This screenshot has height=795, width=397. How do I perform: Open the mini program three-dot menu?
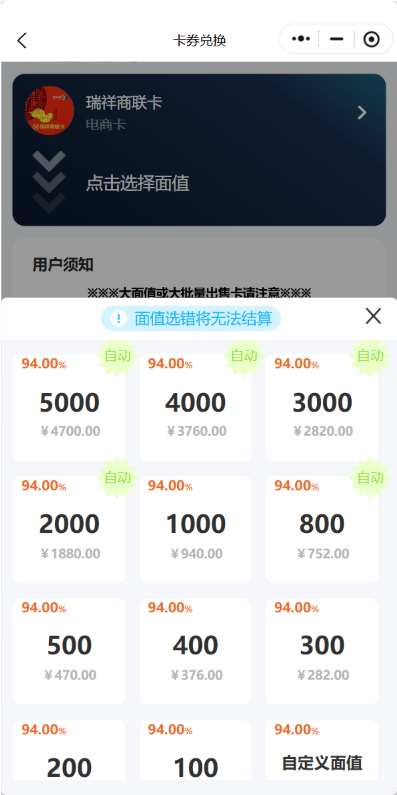coord(301,39)
